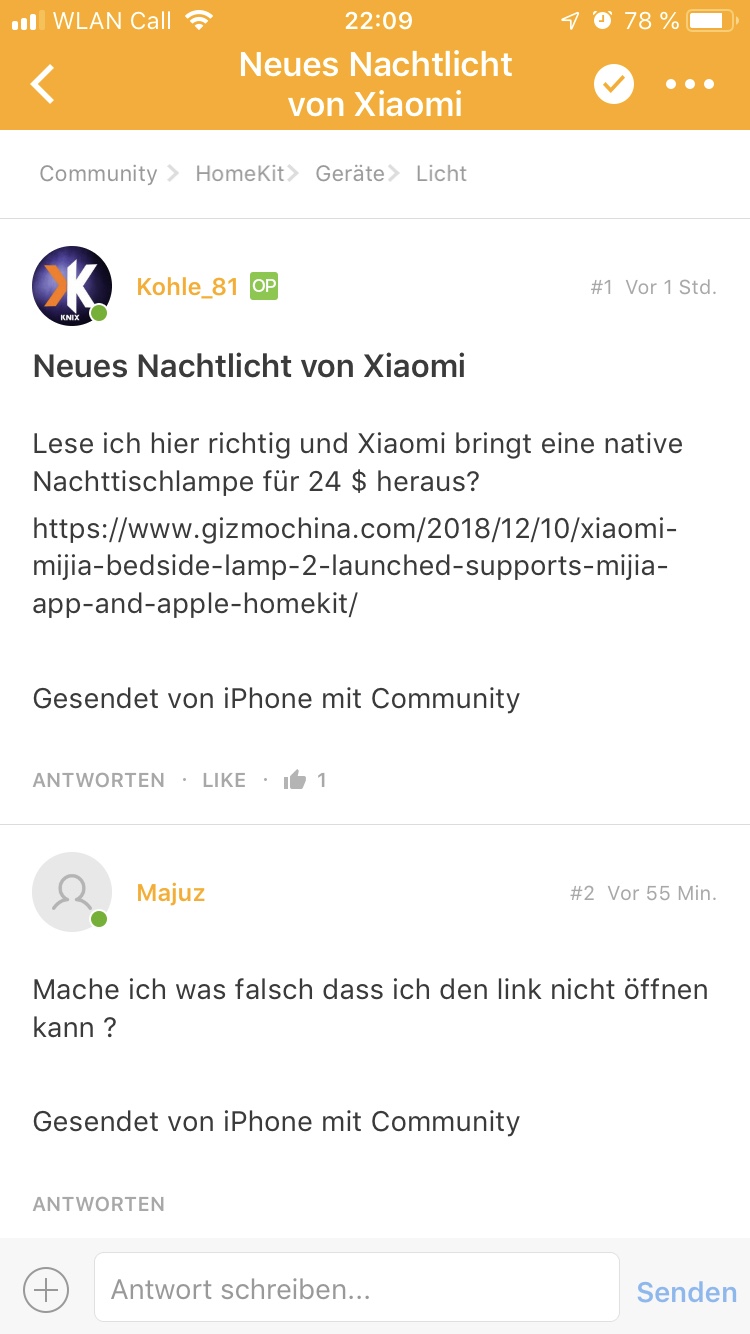Screen dimensions: 750x1334
Task: Tap the checkmark icon in the header
Action: coord(614,84)
